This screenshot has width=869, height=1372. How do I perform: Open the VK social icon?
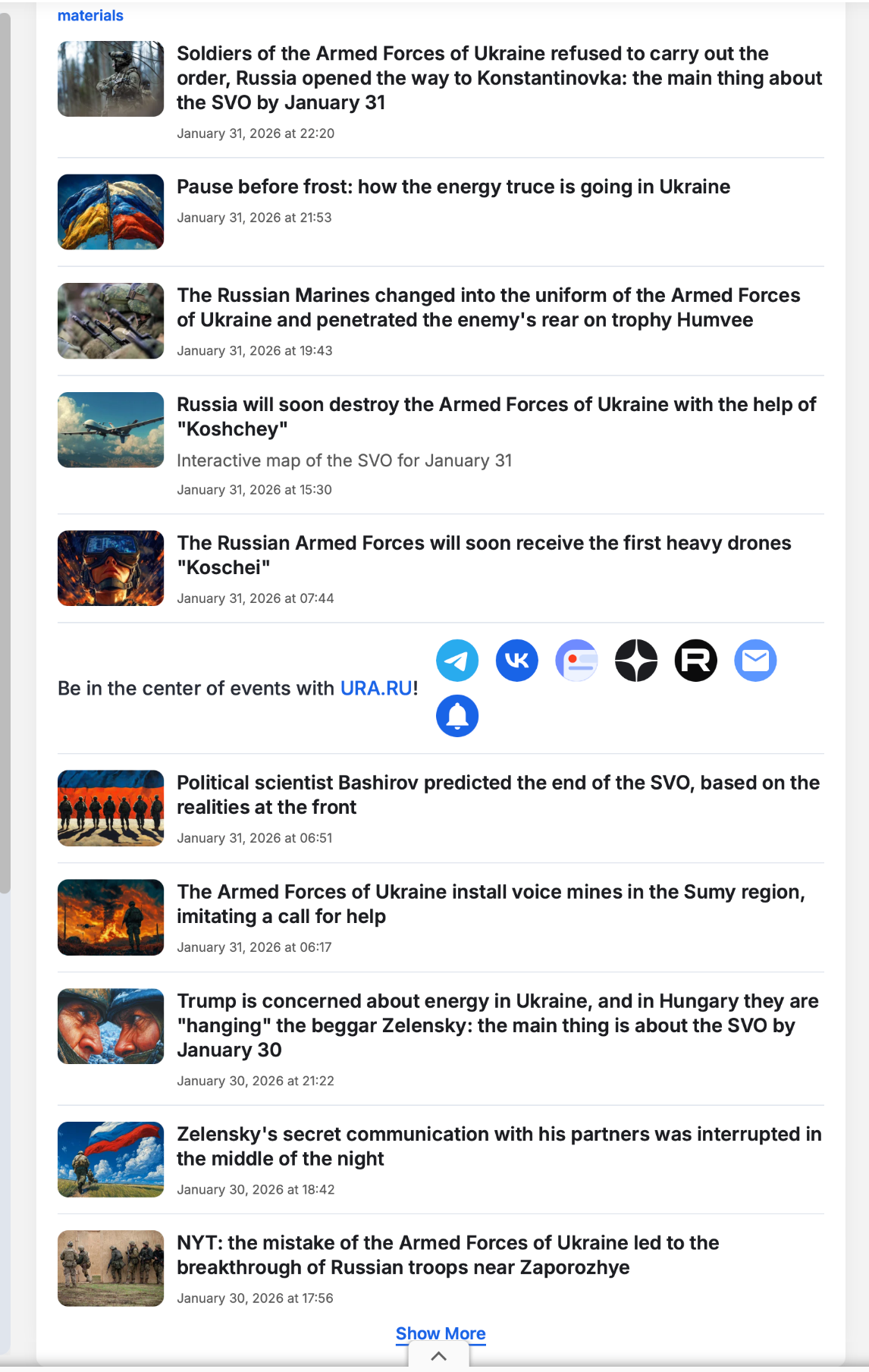[x=517, y=661]
